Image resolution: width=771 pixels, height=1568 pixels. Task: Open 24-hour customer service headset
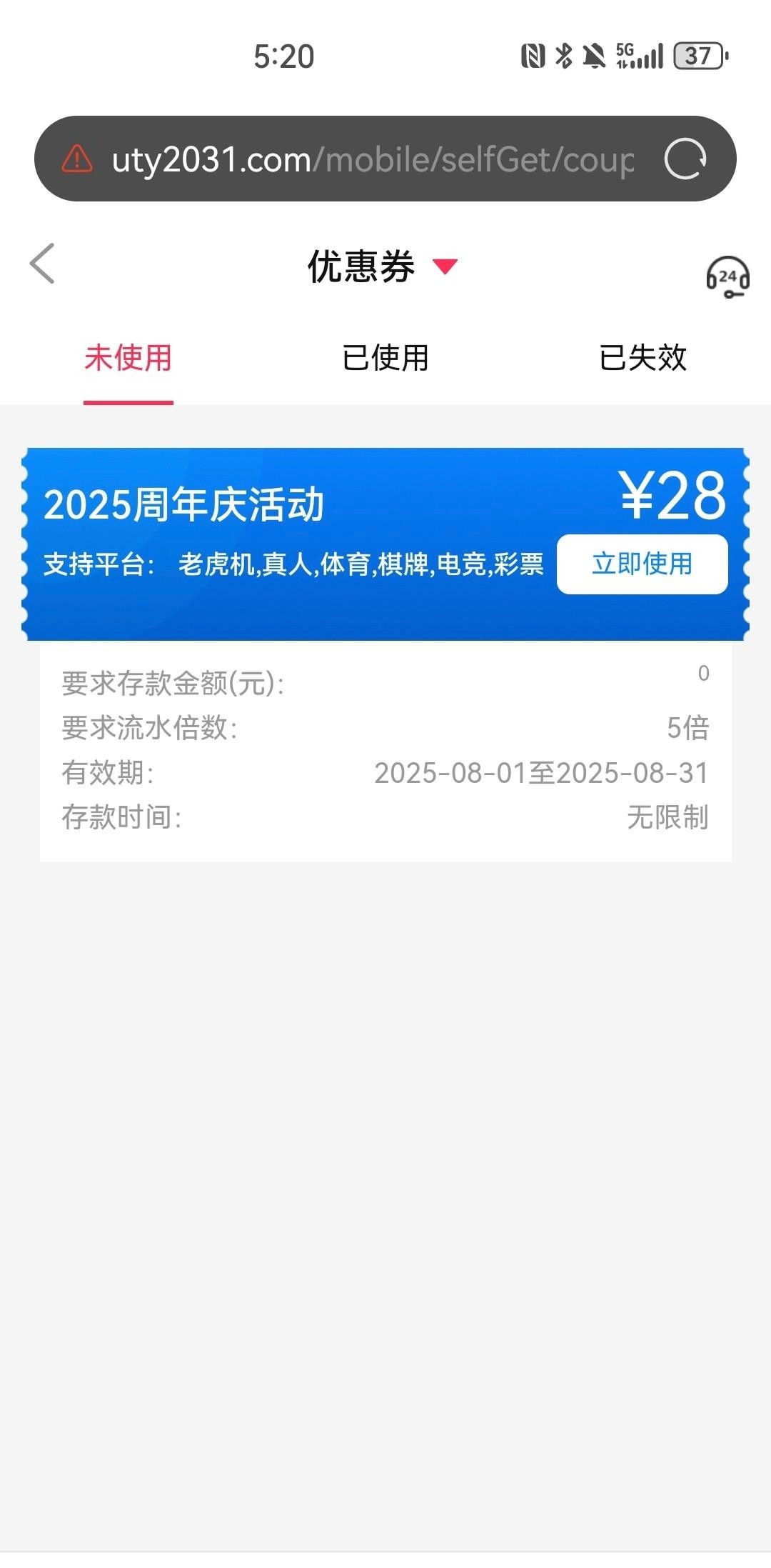(727, 277)
